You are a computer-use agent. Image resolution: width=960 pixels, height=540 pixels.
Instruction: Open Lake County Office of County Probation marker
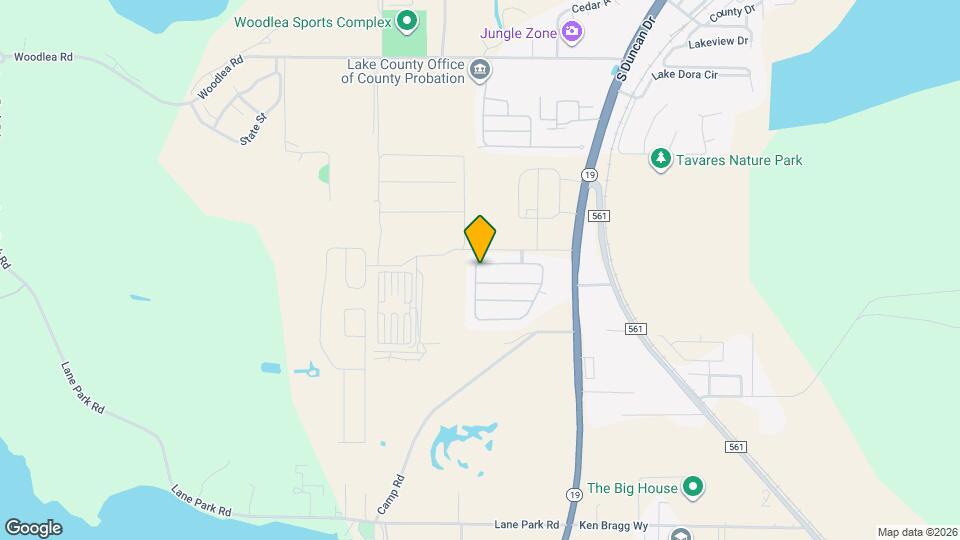[480, 69]
